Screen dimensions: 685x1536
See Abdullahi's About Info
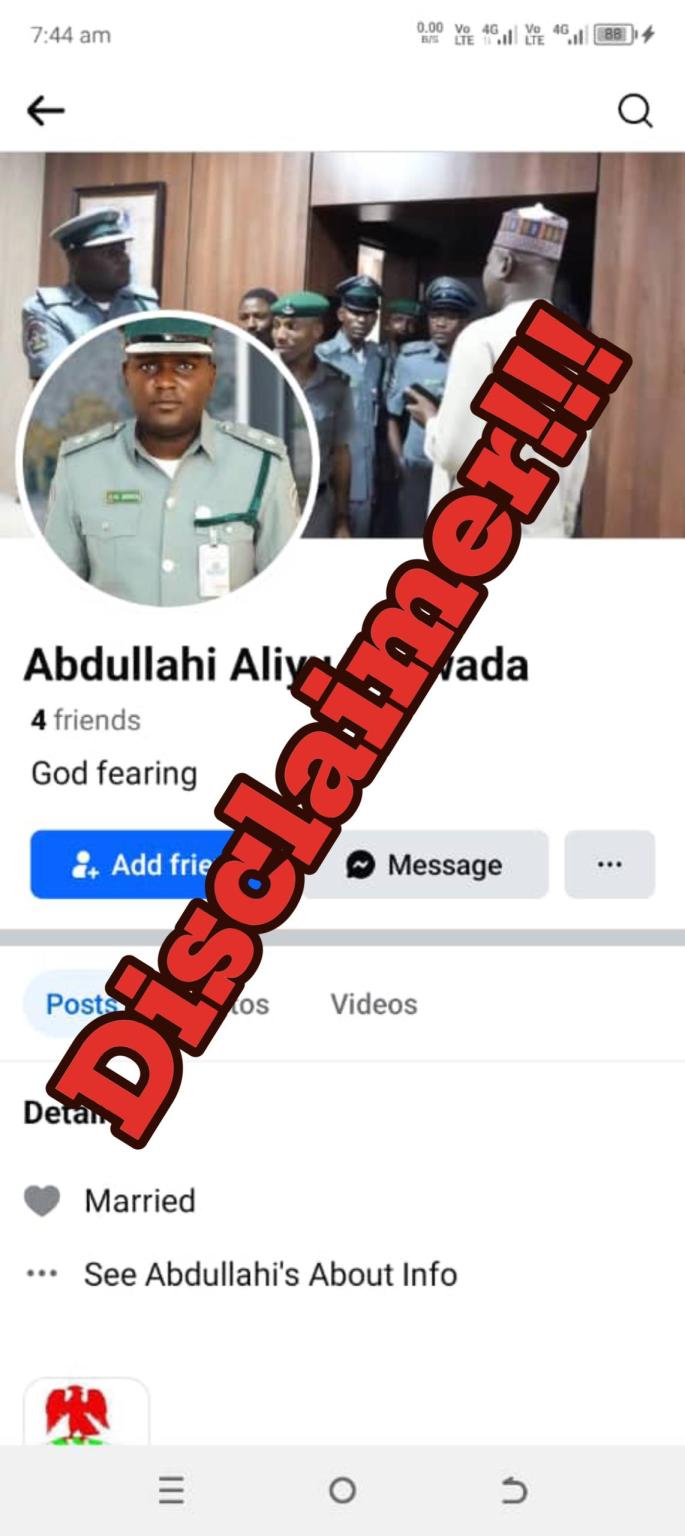[270, 1274]
